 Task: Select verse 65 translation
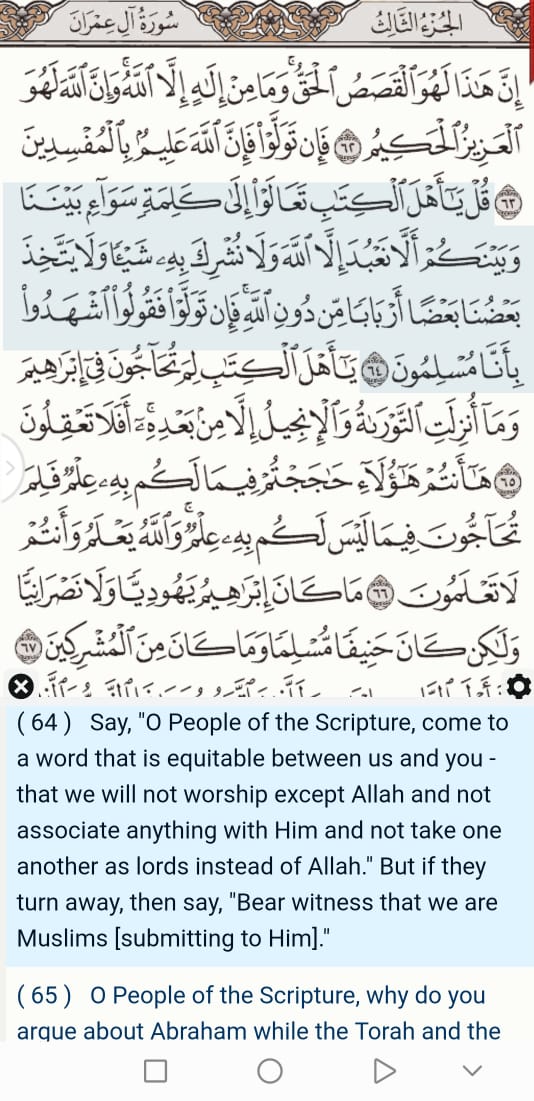click(269, 1013)
